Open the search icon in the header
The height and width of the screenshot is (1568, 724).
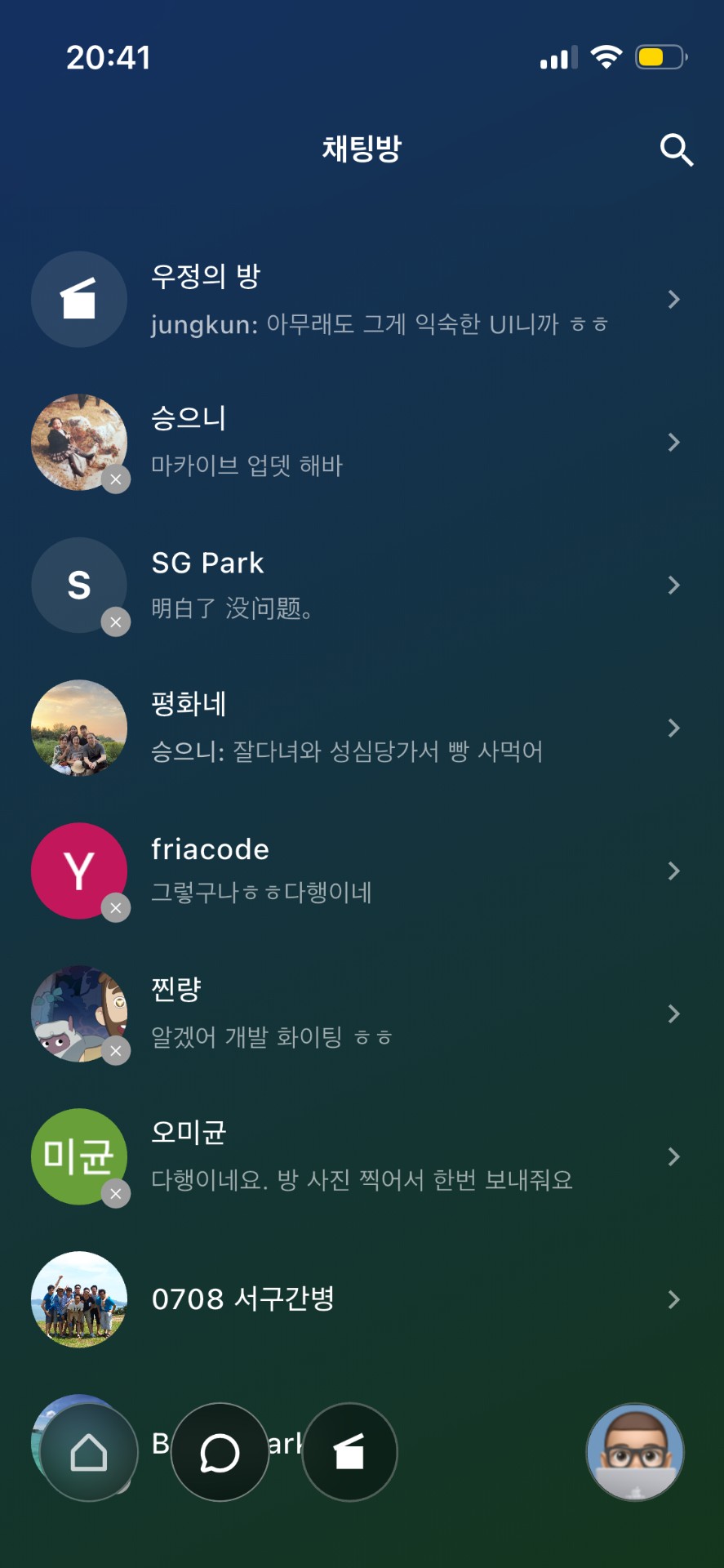pyautogui.click(x=676, y=150)
